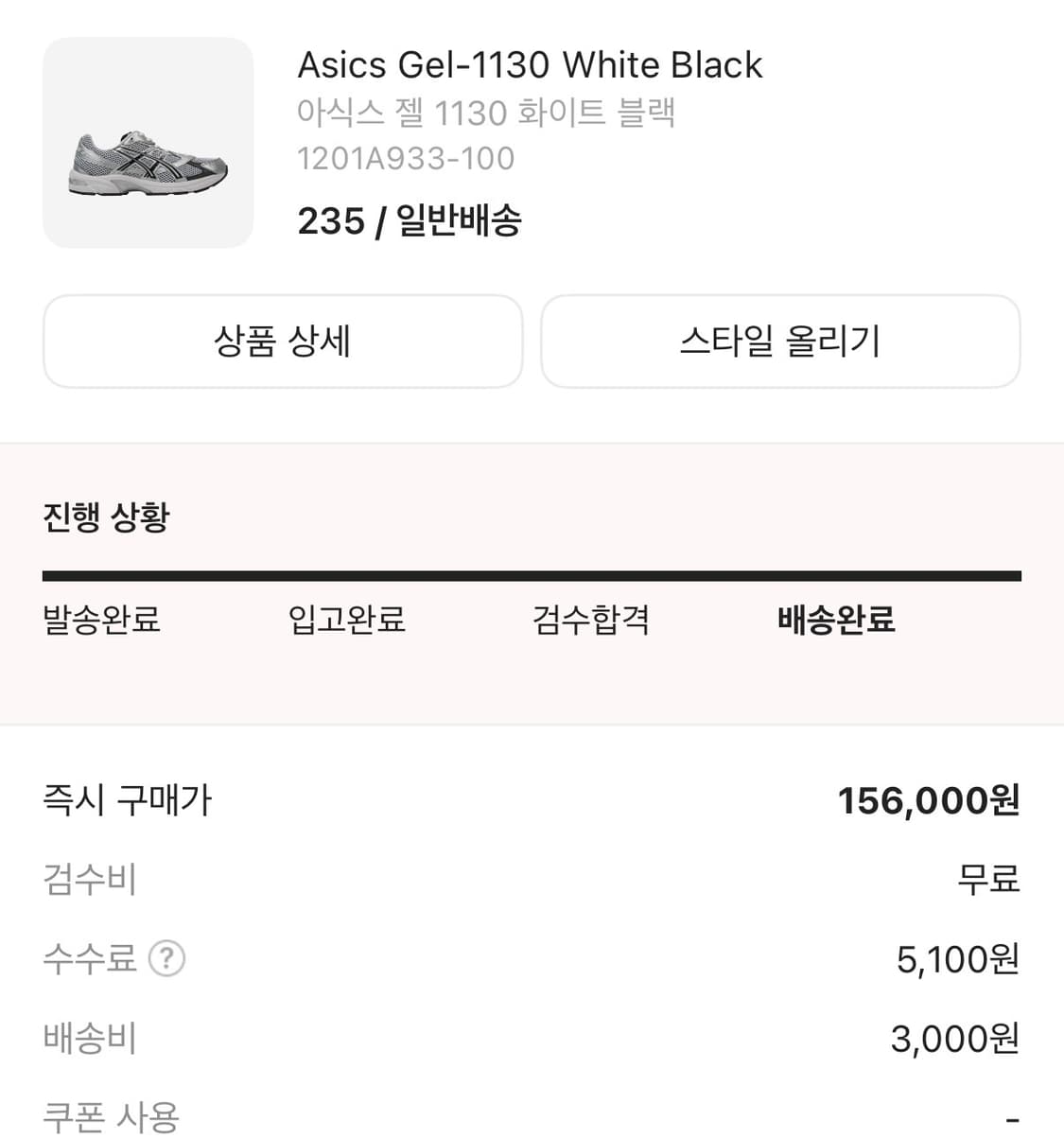Open the 상품 상세 product details button

pos(282,342)
